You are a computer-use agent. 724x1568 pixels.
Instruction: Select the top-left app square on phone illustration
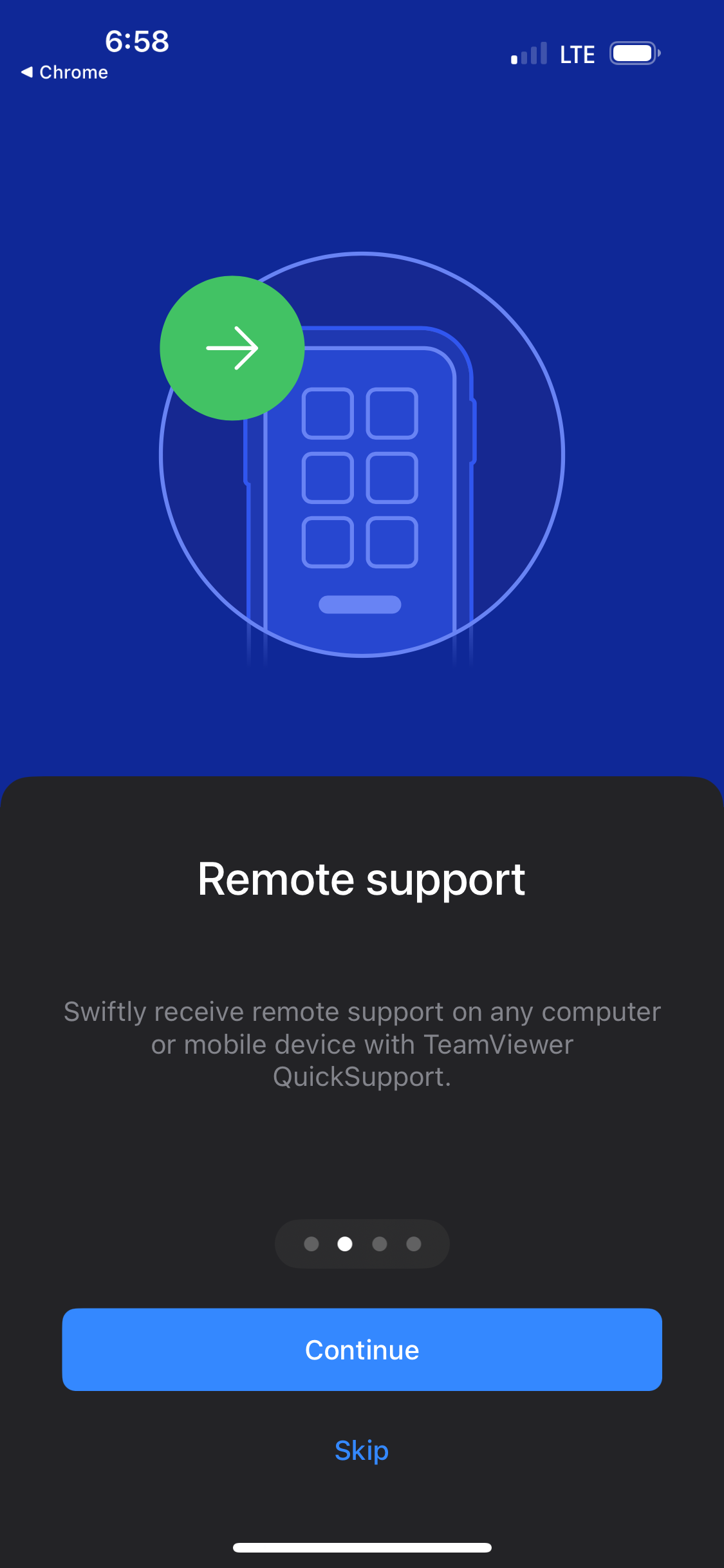(x=328, y=414)
